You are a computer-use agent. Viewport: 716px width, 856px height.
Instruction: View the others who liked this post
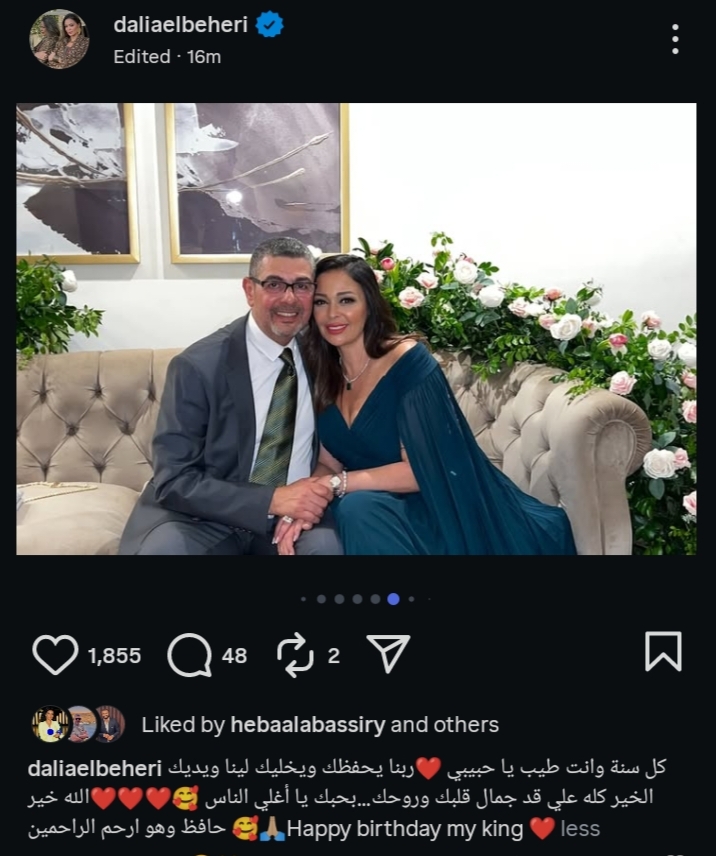coord(467,724)
